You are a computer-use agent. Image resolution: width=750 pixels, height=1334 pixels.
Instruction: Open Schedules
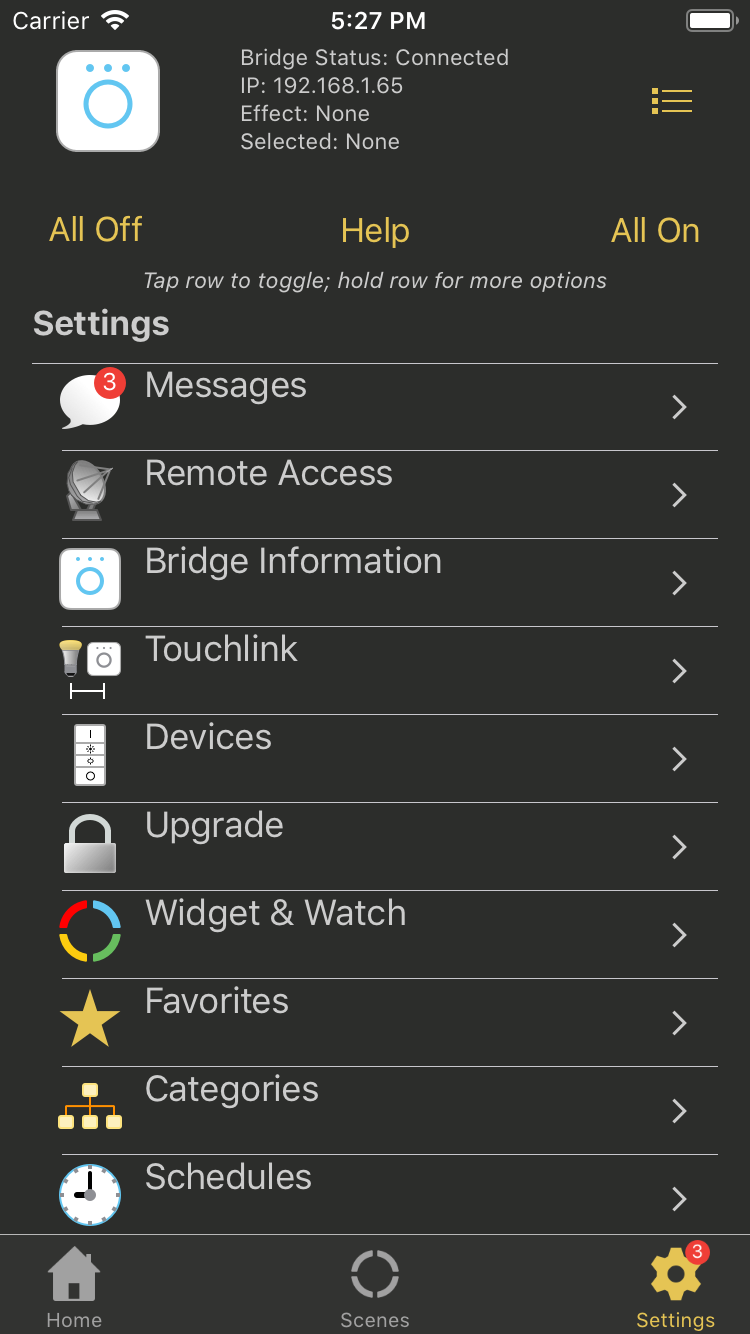[389, 1195]
